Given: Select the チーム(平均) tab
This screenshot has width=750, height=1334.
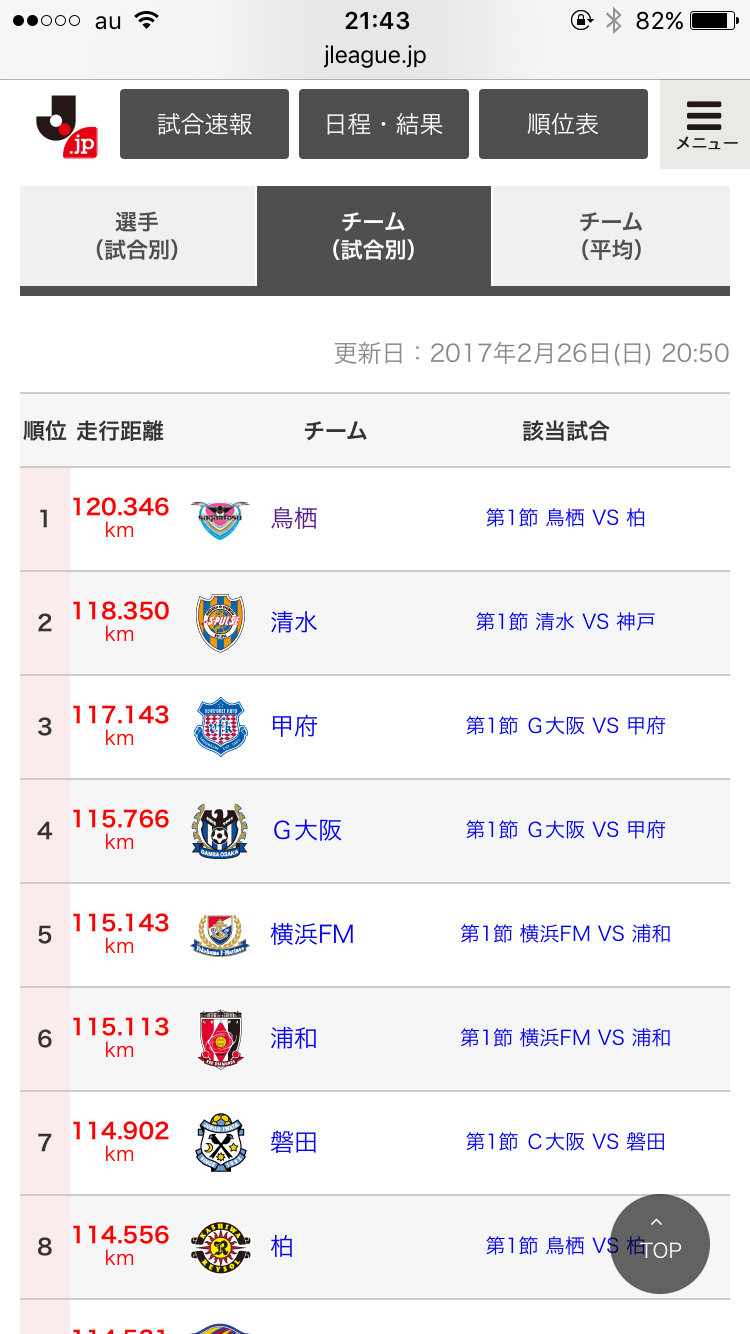Looking at the screenshot, I should (x=610, y=236).
